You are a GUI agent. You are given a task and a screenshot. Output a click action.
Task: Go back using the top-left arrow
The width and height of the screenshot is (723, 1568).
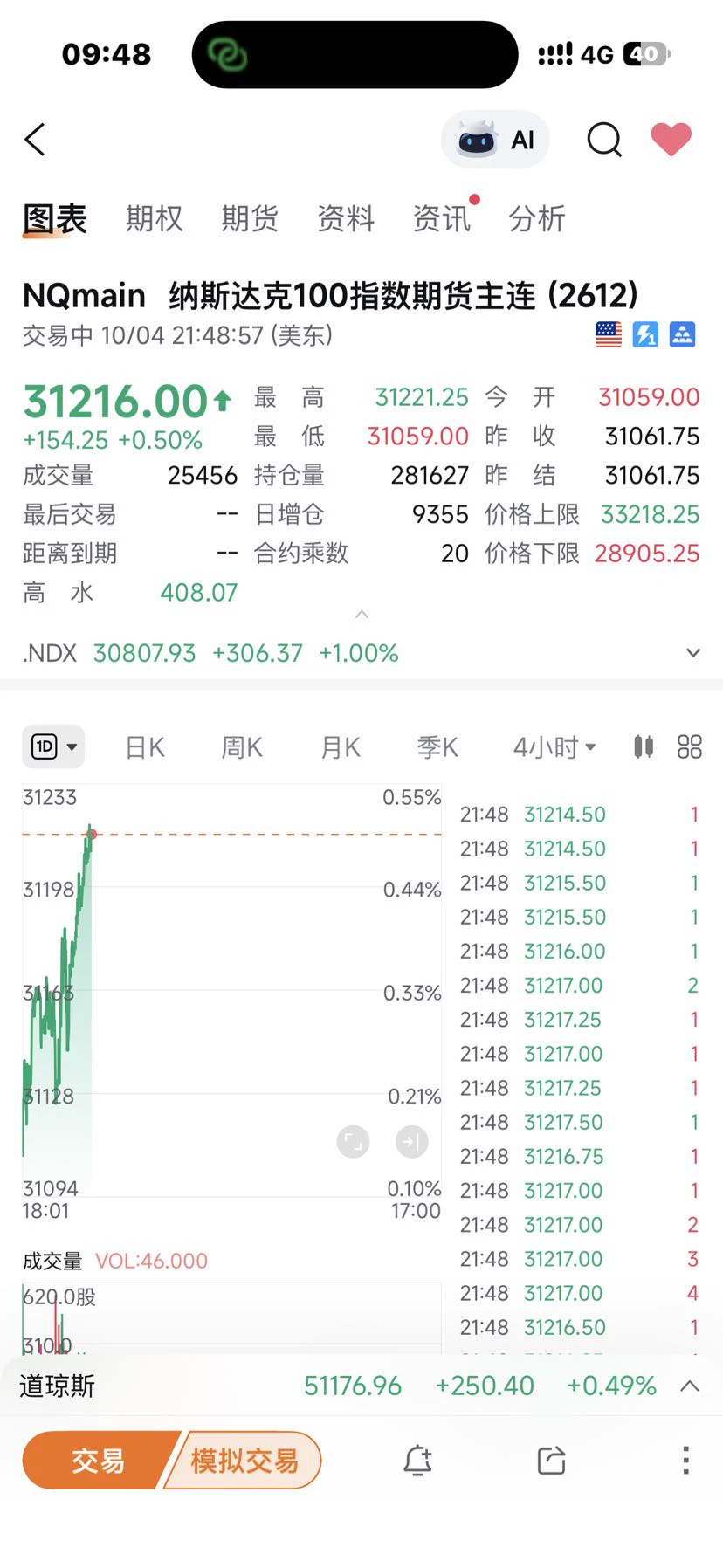[35, 140]
